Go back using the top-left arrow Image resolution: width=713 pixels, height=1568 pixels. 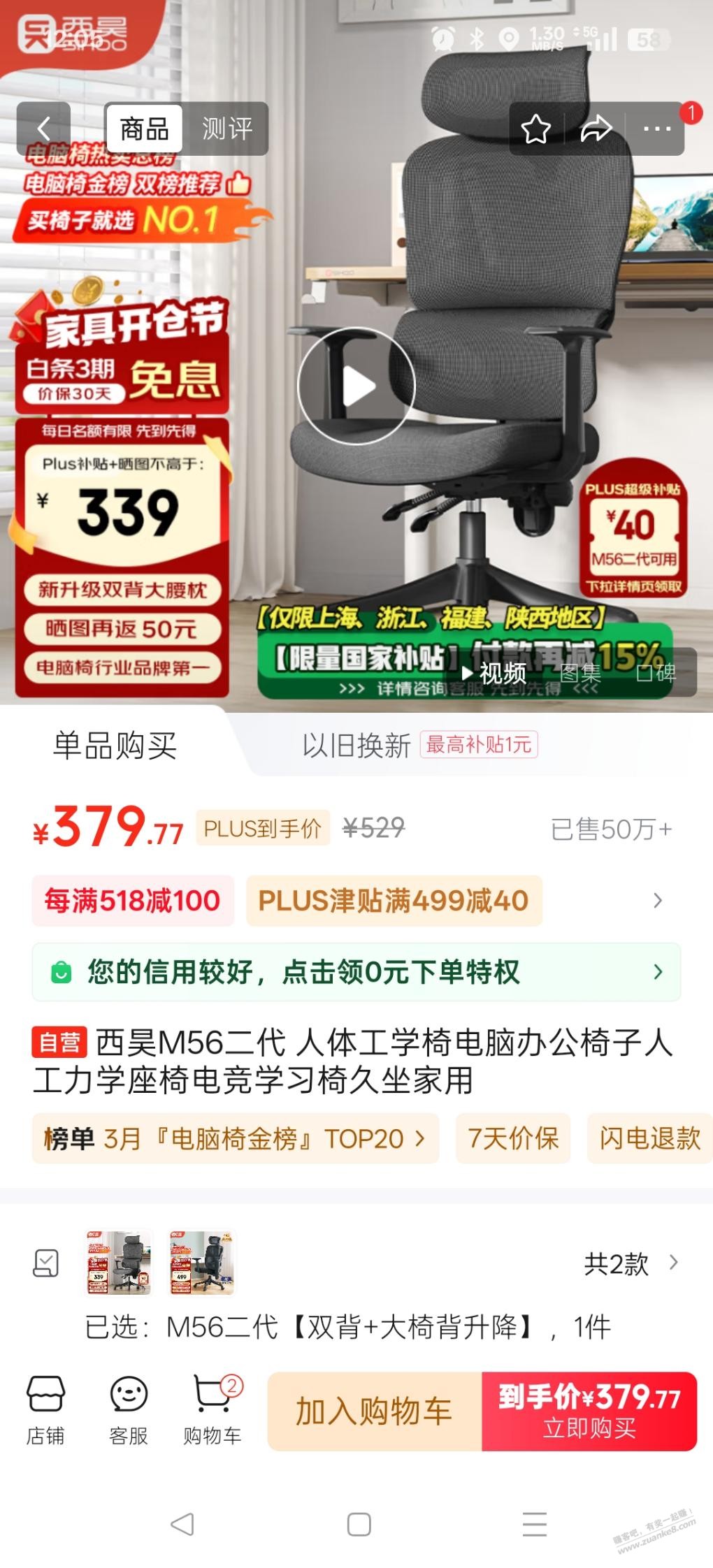click(43, 129)
